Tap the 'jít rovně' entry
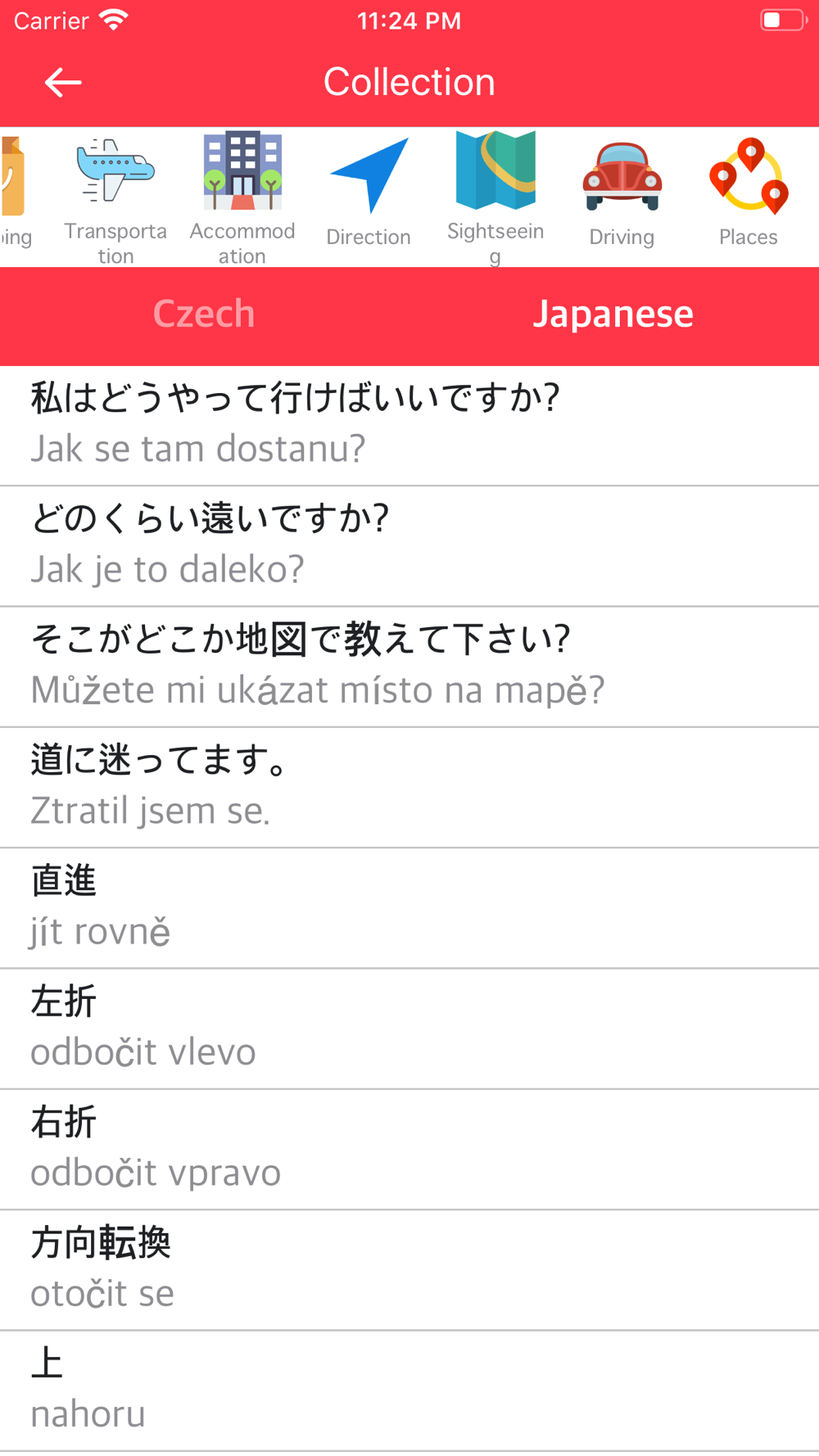819x1456 pixels. (409, 908)
